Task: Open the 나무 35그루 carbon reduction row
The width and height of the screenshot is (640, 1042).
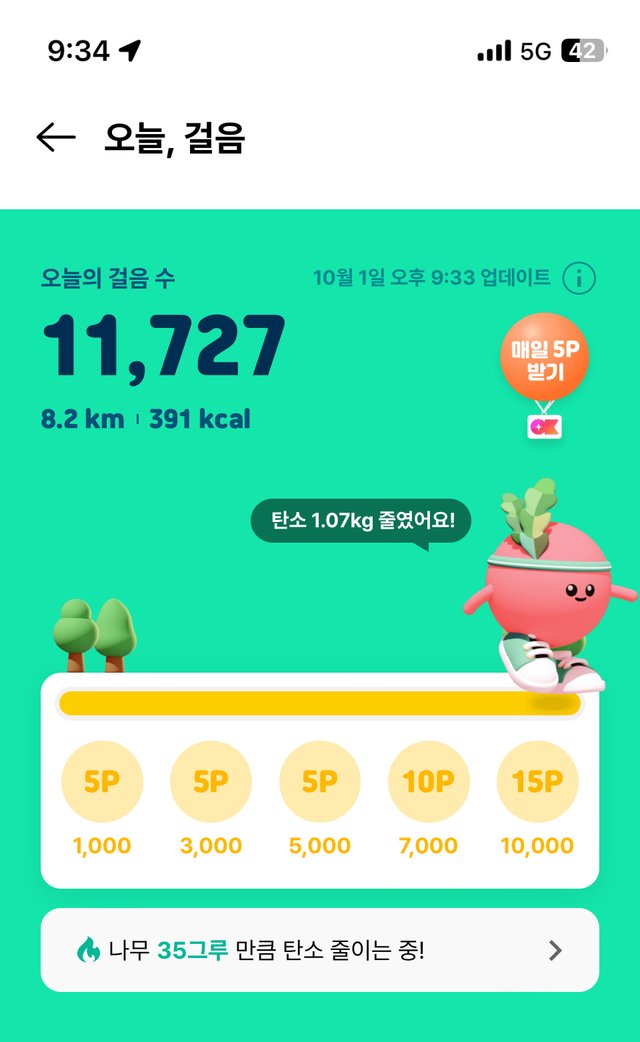Action: pyautogui.click(x=320, y=950)
